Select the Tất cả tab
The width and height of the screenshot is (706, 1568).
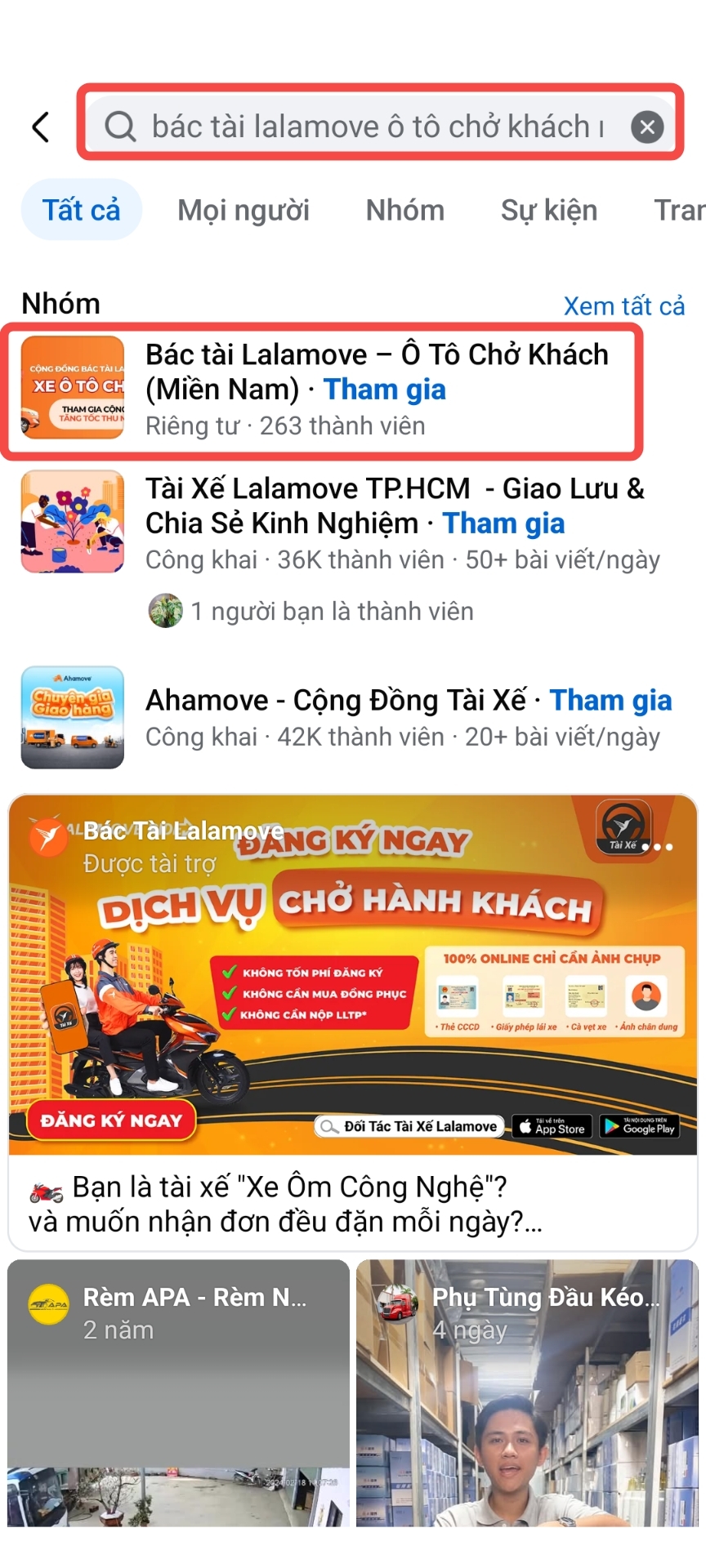tap(81, 211)
